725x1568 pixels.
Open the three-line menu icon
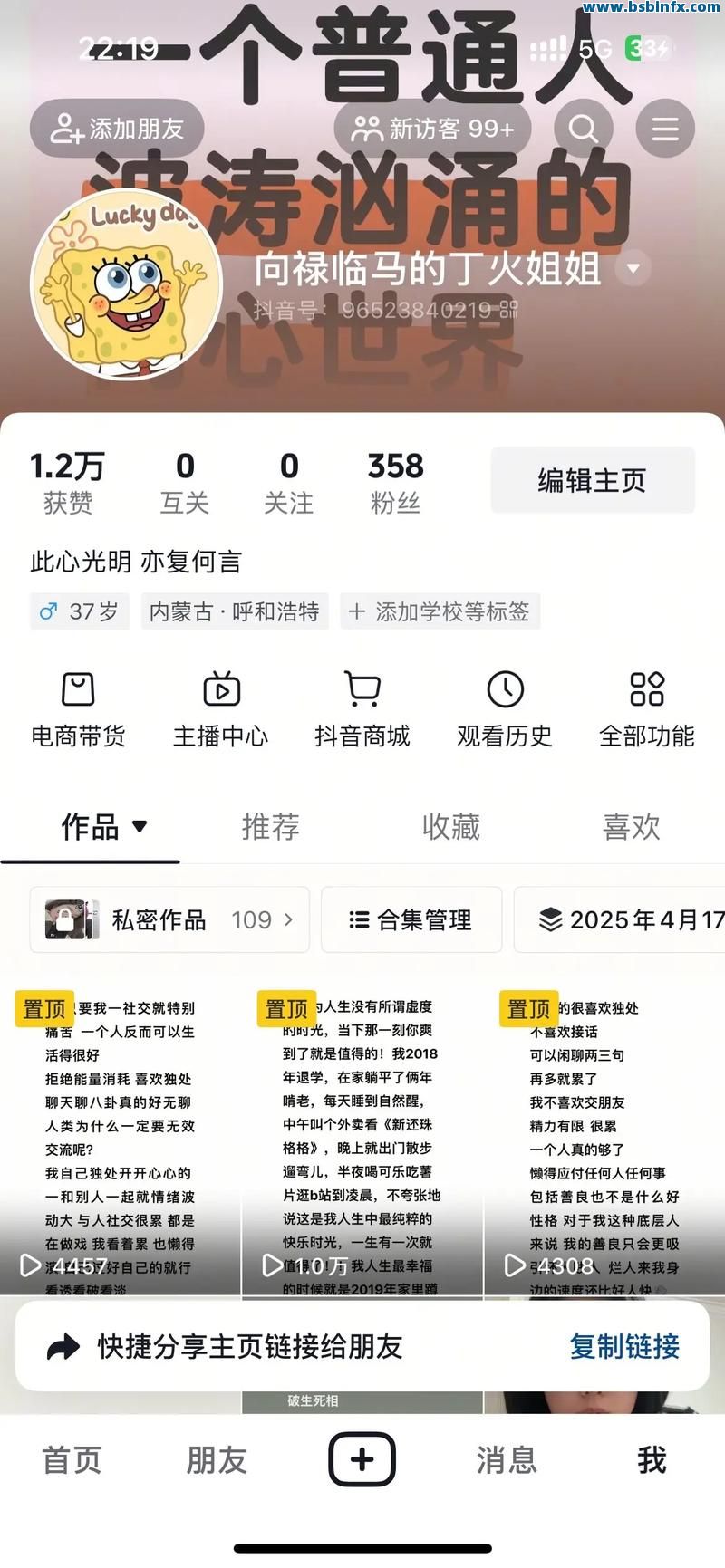coord(665,129)
